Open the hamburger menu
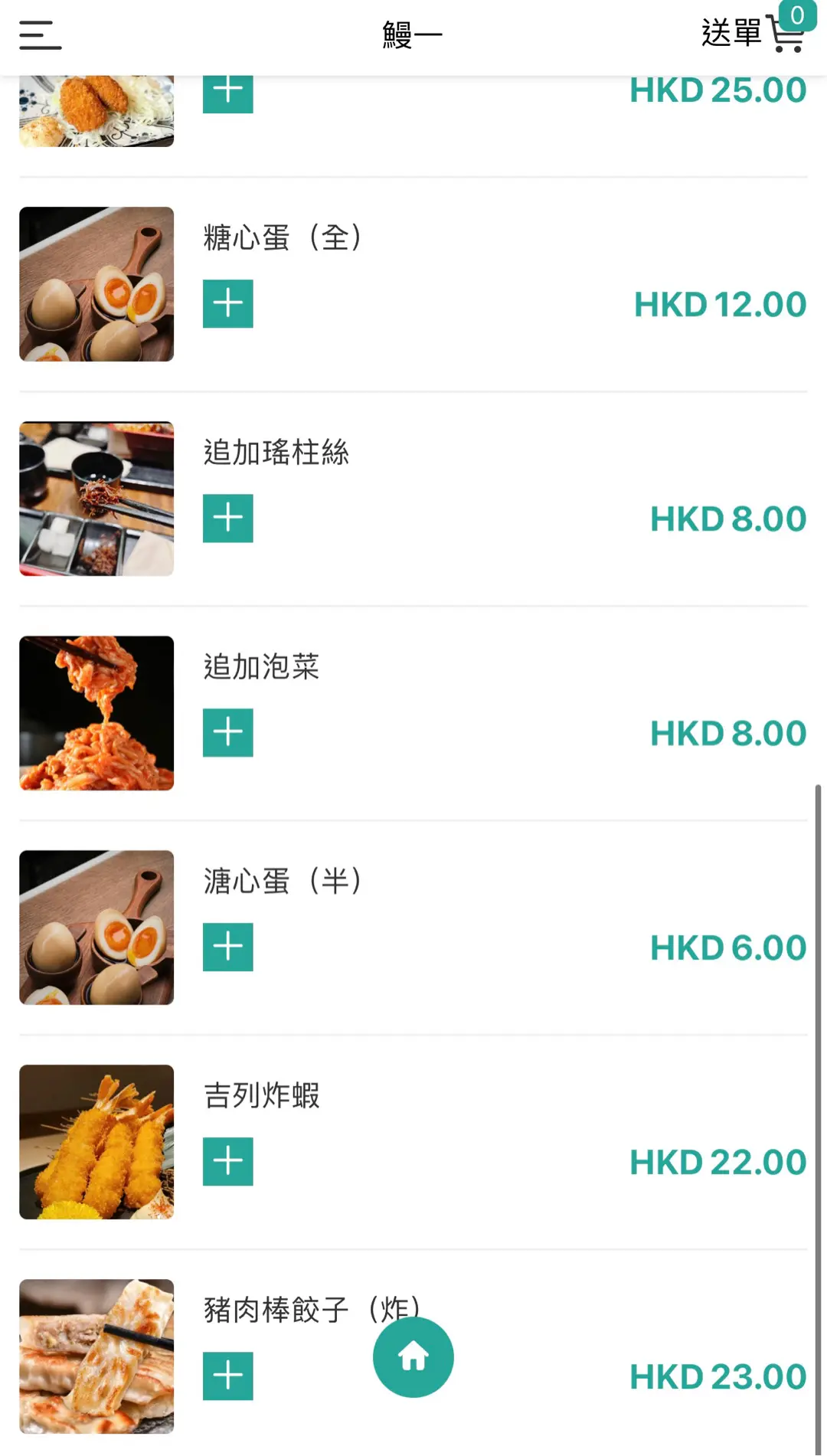This screenshot has height=1456, width=827. click(x=40, y=35)
